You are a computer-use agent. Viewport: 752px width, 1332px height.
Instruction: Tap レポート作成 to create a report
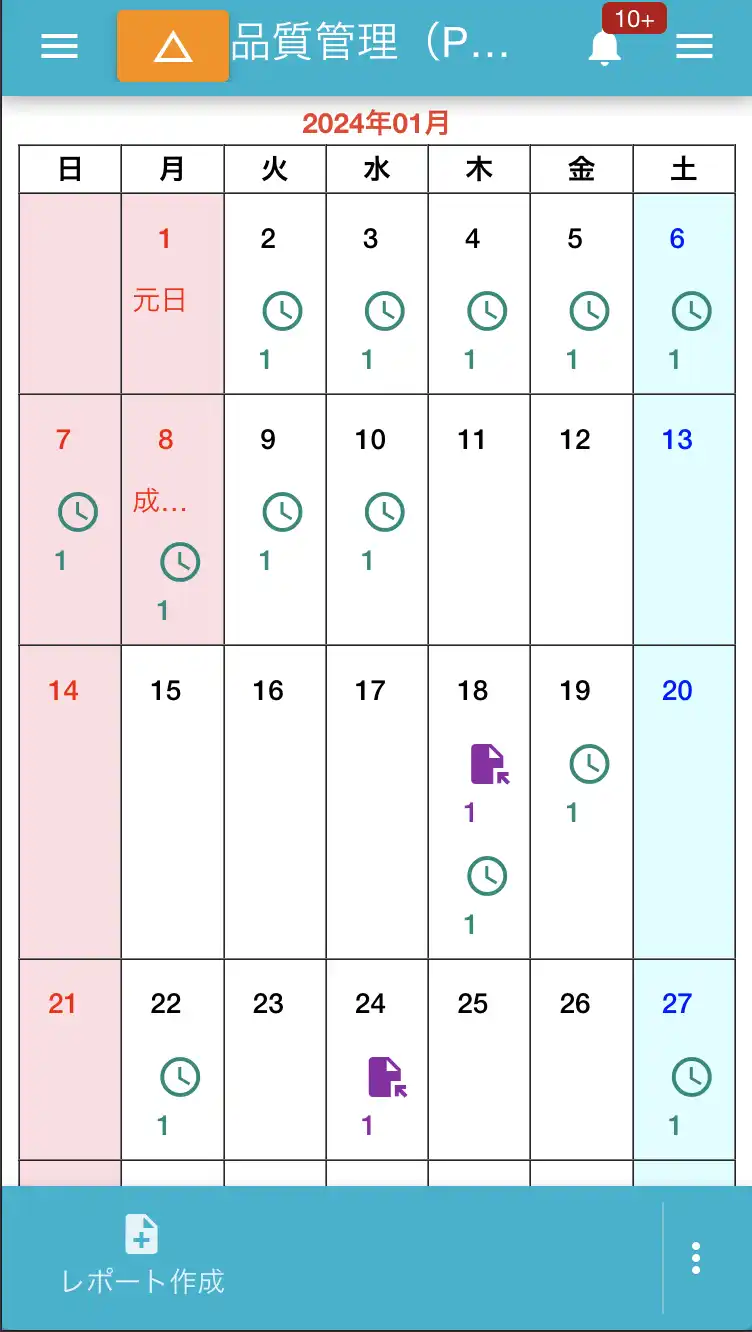[142, 1256]
